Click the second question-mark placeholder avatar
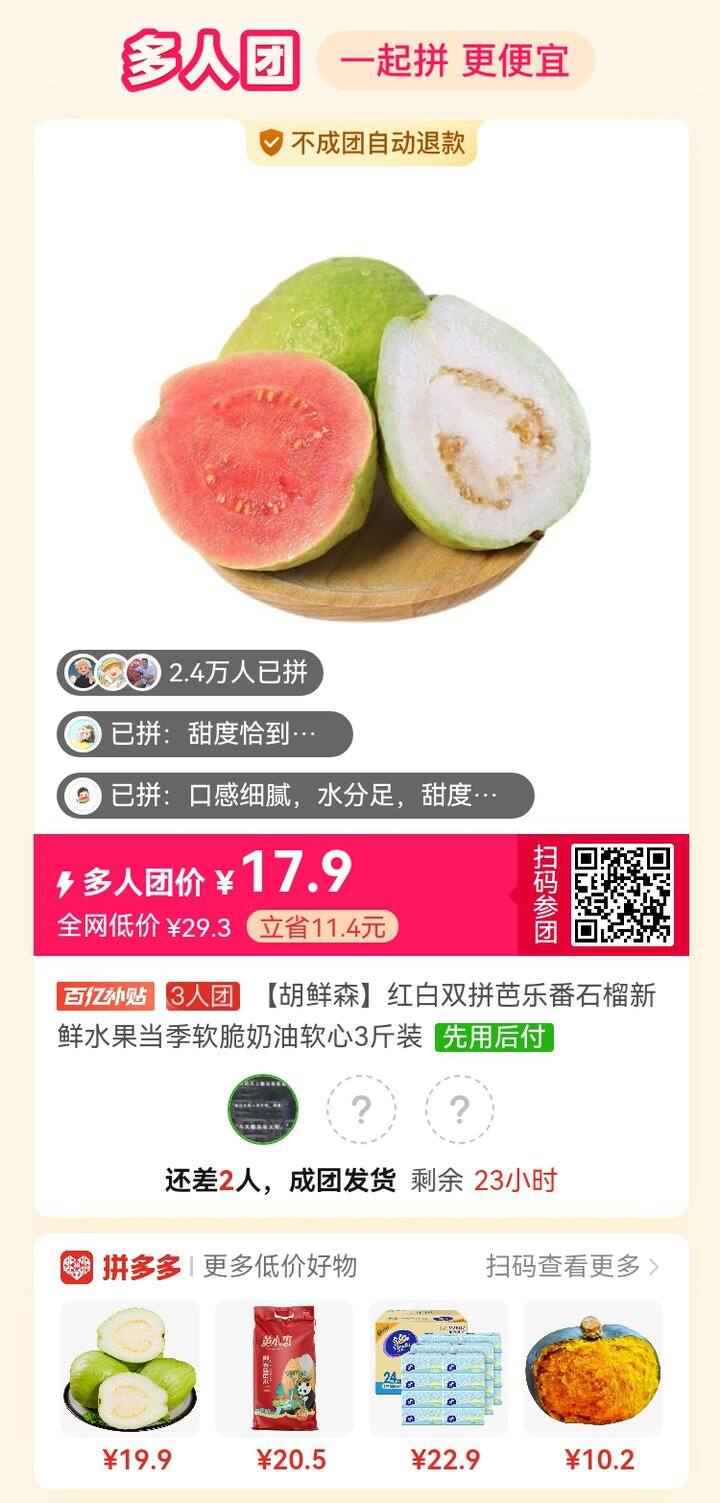The height and width of the screenshot is (1503, 720). (458, 1110)
